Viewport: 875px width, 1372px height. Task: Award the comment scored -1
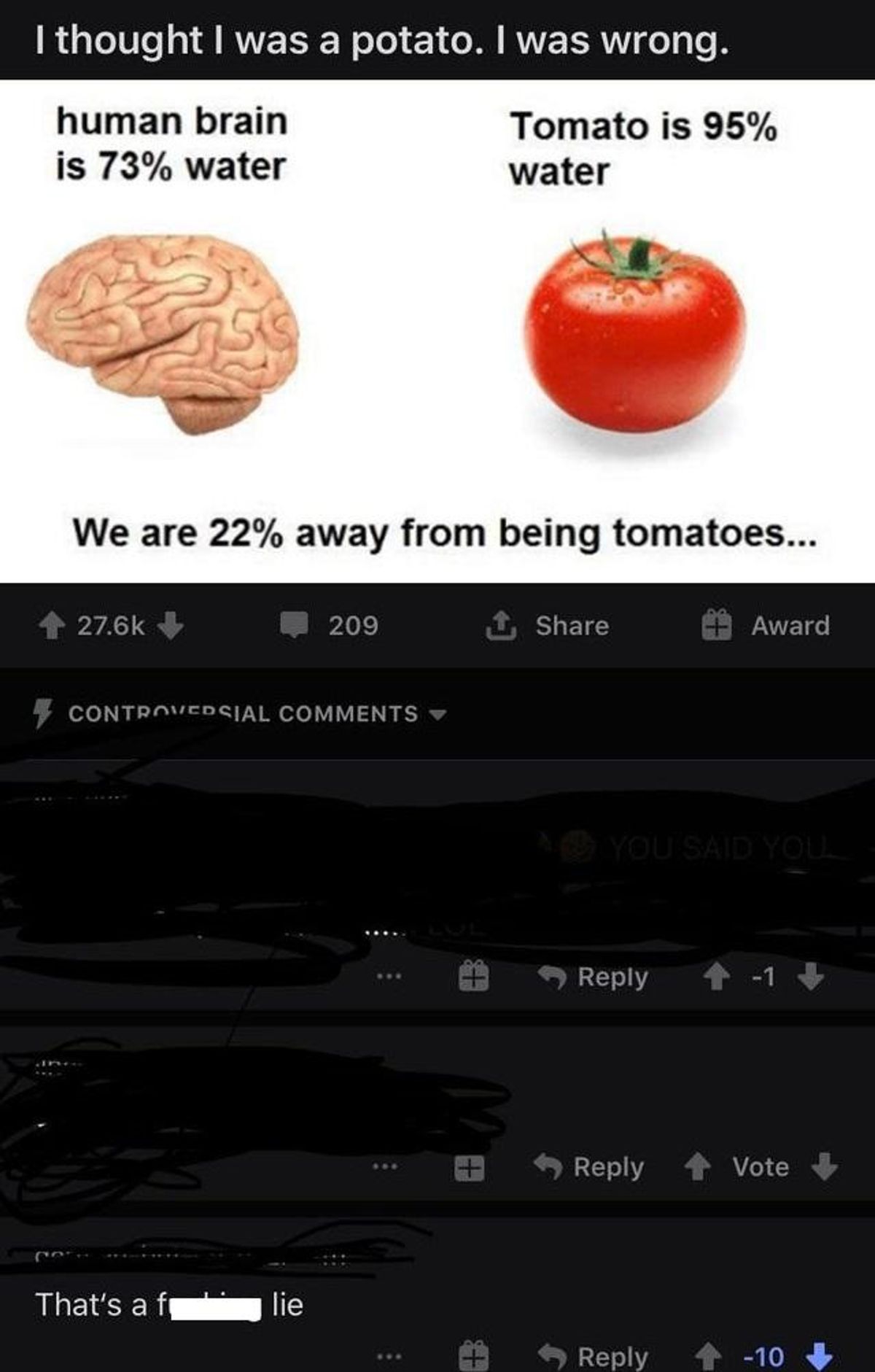pyautogui.click(x=472, y=977)
